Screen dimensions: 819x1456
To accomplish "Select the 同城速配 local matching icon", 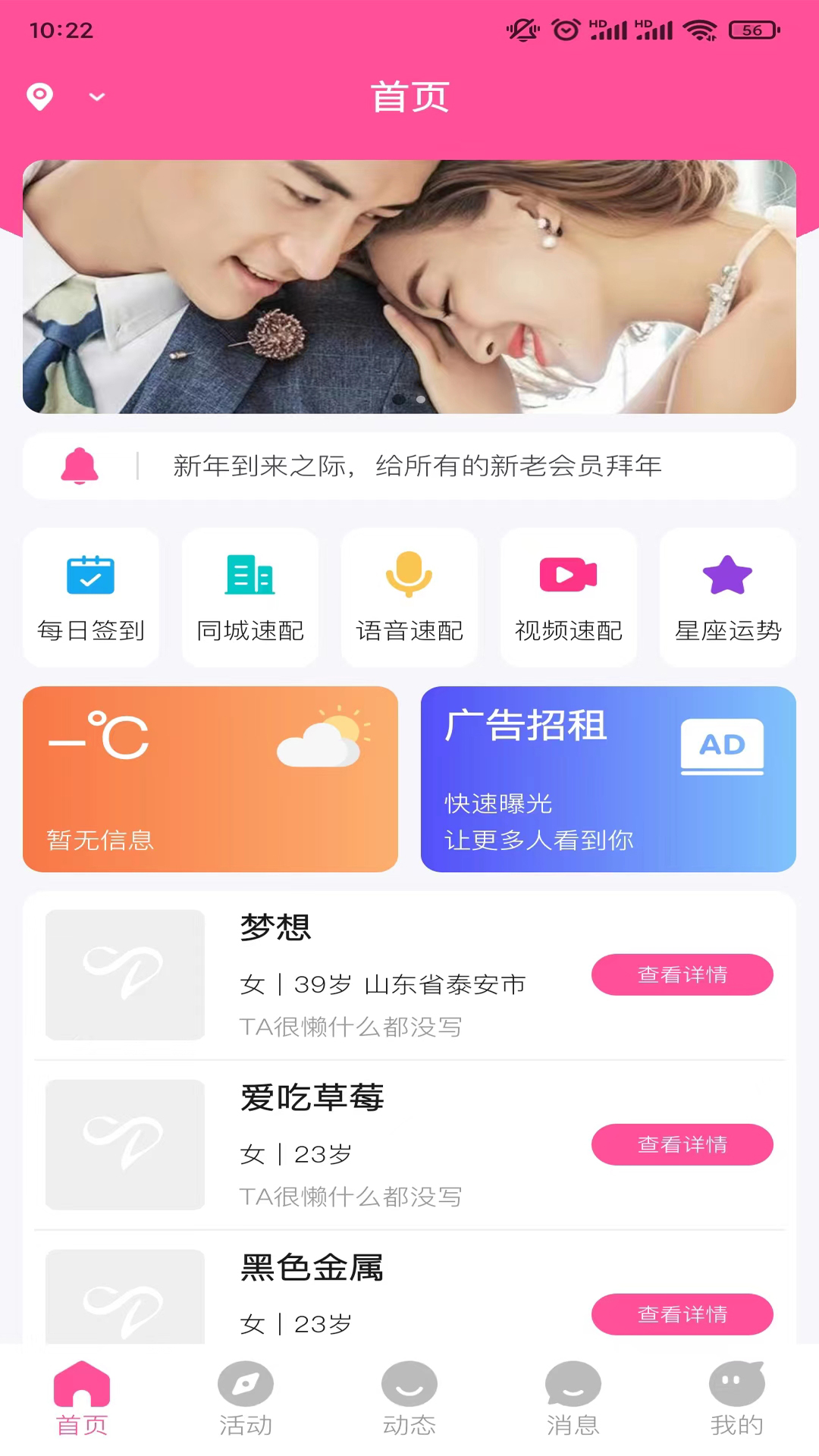I will click(249, 597).
